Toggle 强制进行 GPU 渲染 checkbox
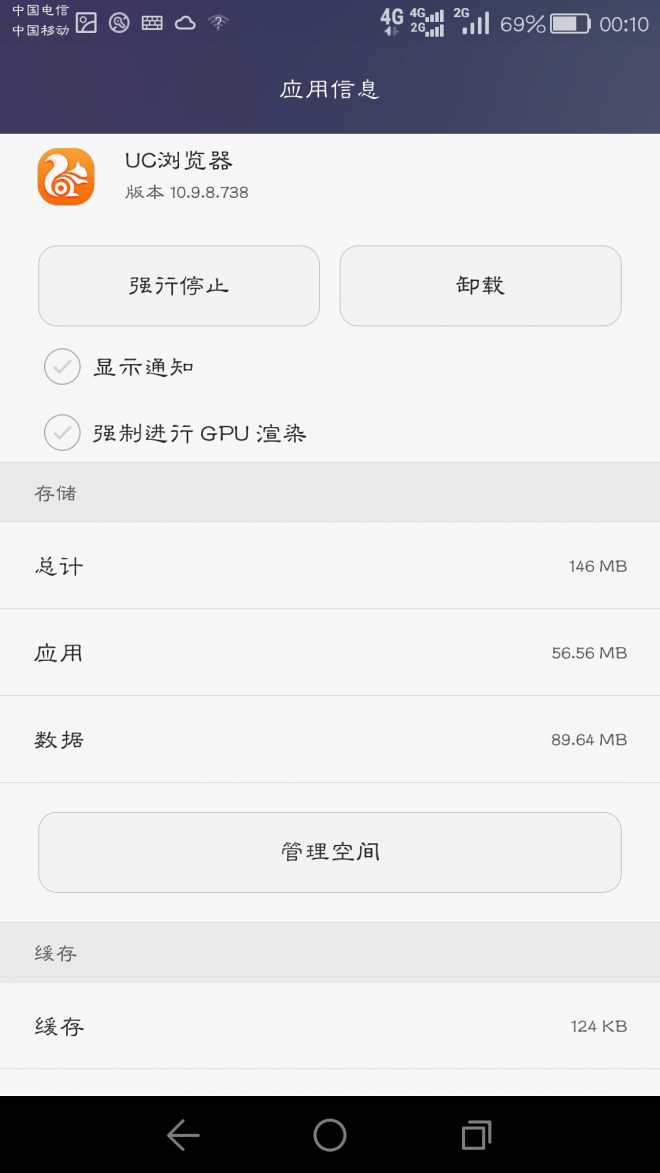Viewport: 660px width, 1173px height. 62,433
